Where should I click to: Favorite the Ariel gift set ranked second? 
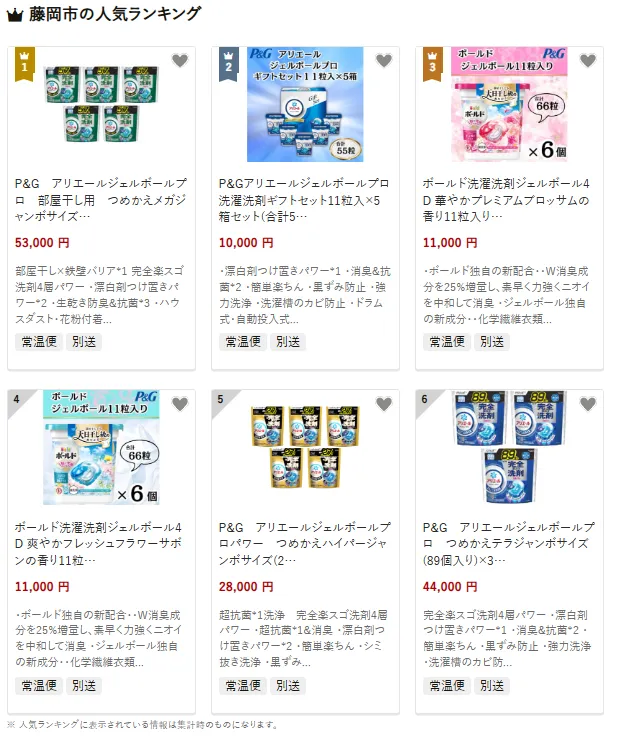[383, 61]
